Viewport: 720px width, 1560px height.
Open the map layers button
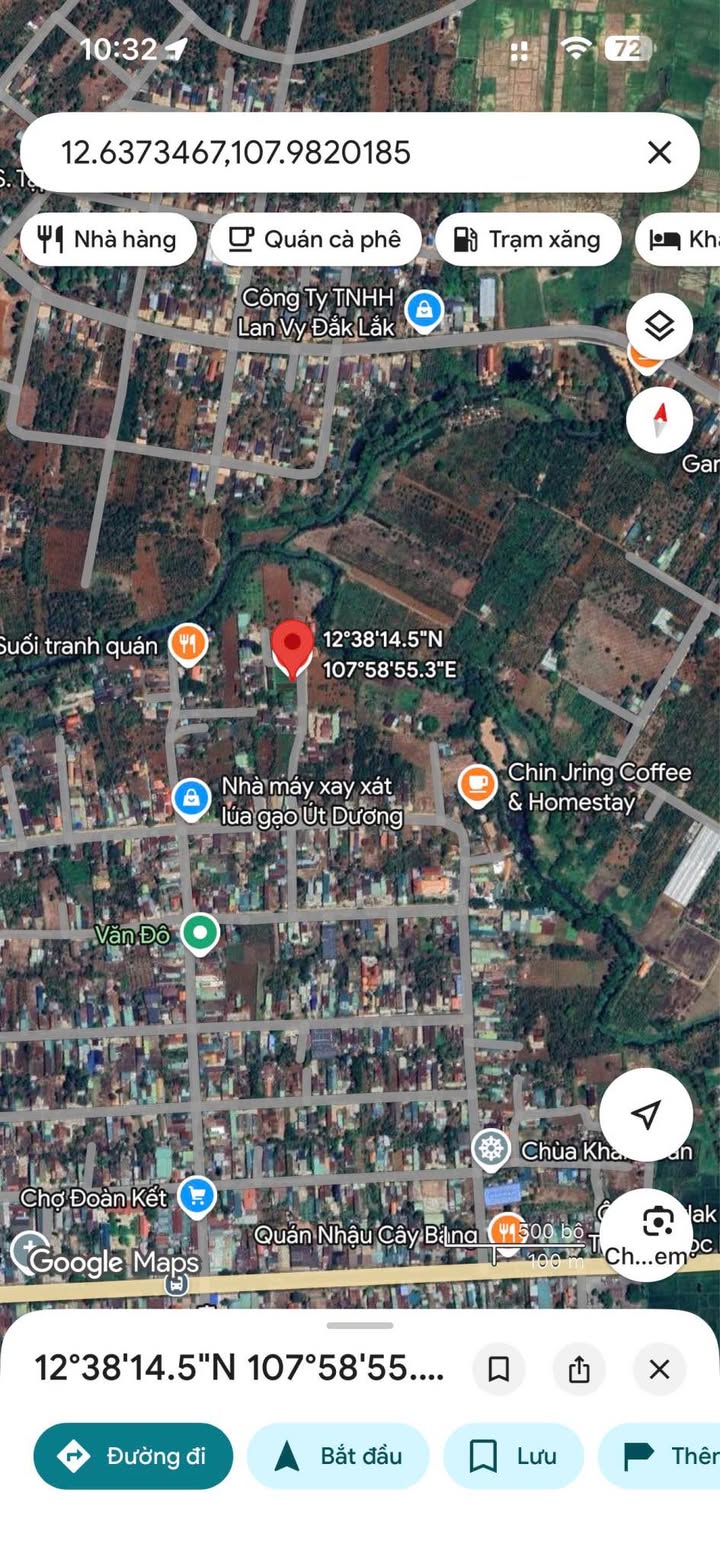tap(659, 326)
